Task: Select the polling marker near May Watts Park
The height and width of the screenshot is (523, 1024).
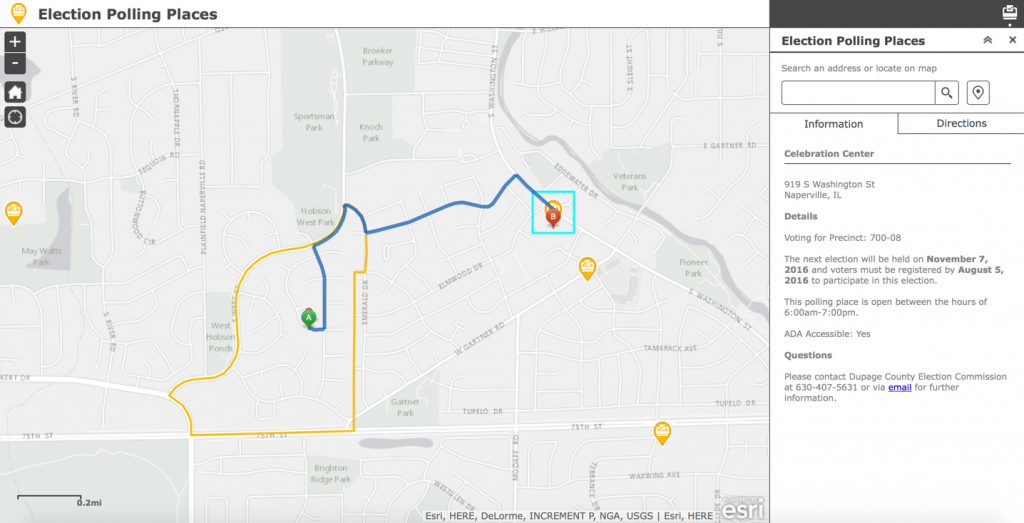Action: (x=13, y=212)
